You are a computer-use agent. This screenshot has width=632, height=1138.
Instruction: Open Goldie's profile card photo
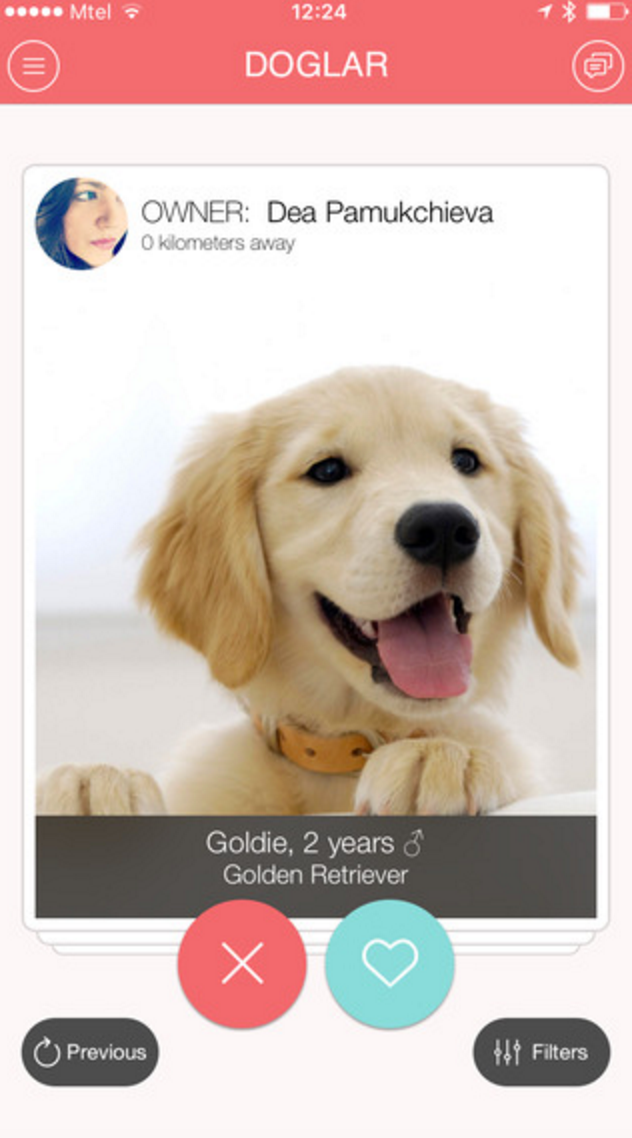316,560
